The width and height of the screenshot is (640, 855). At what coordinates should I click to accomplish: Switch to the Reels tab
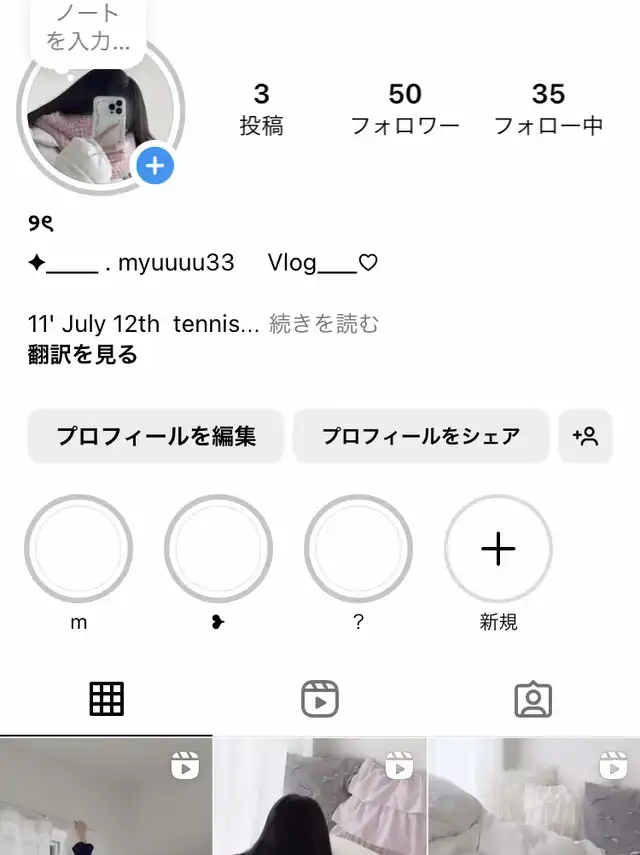(x=320, y=699)
